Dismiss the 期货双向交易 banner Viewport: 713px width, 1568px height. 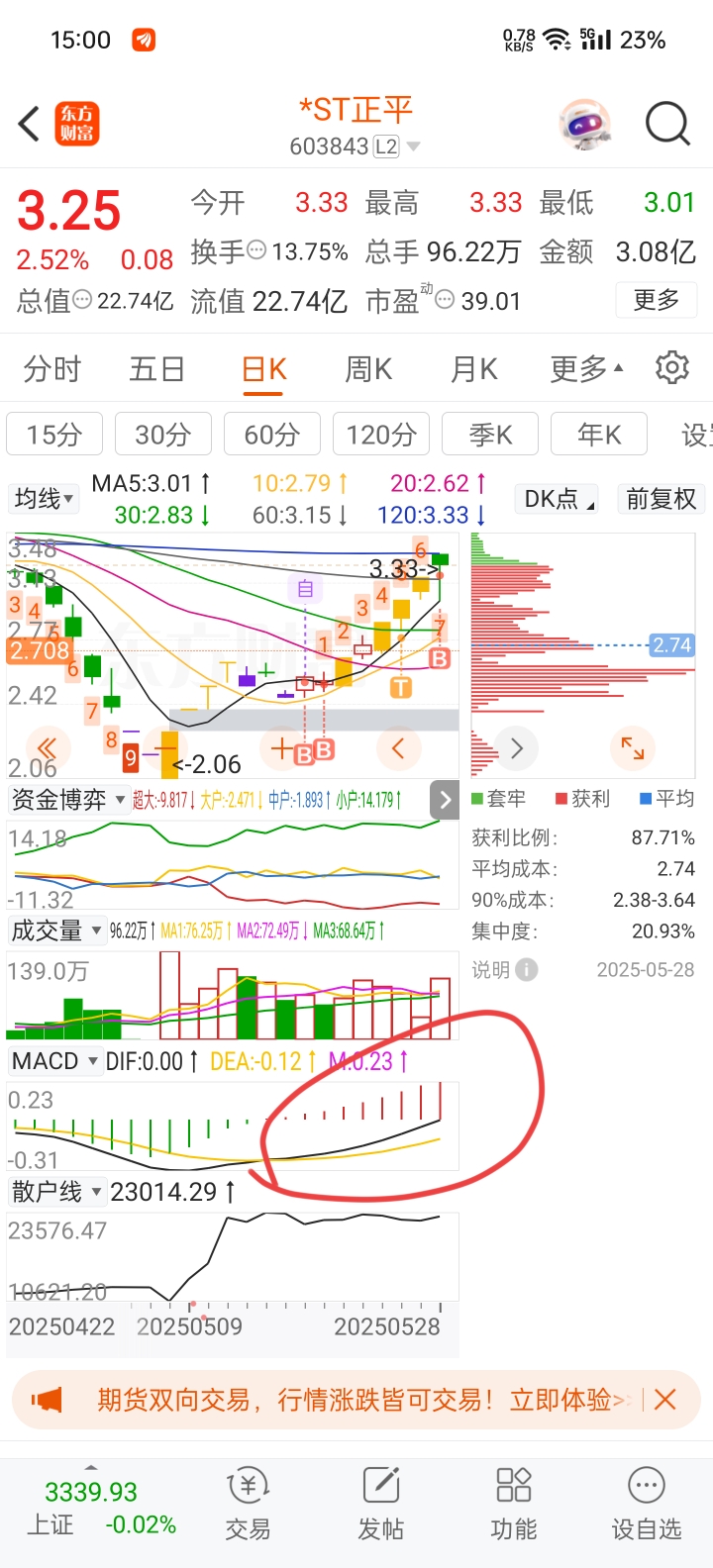665,1400
